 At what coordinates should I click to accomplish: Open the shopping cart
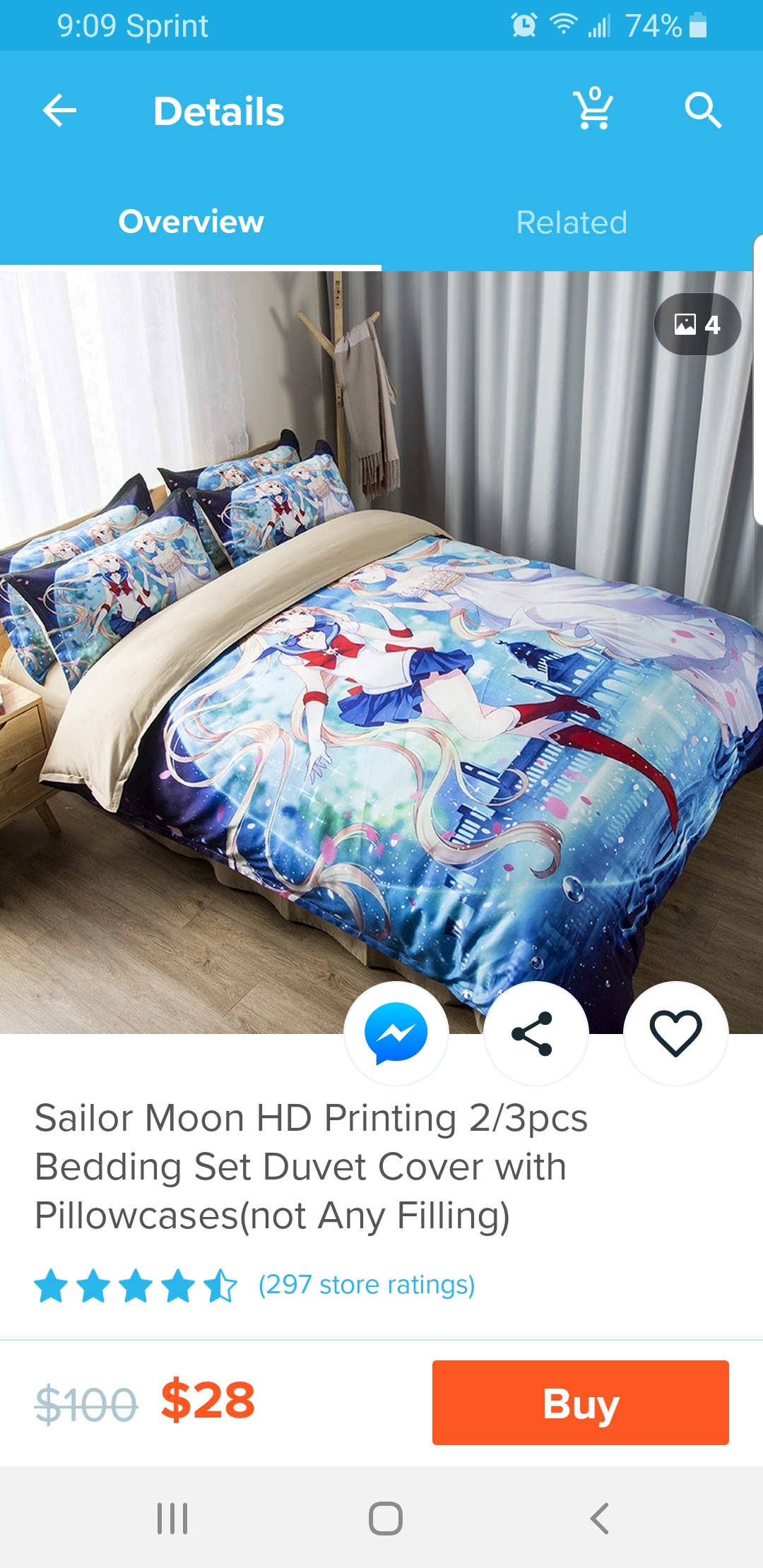coord(593,109)
